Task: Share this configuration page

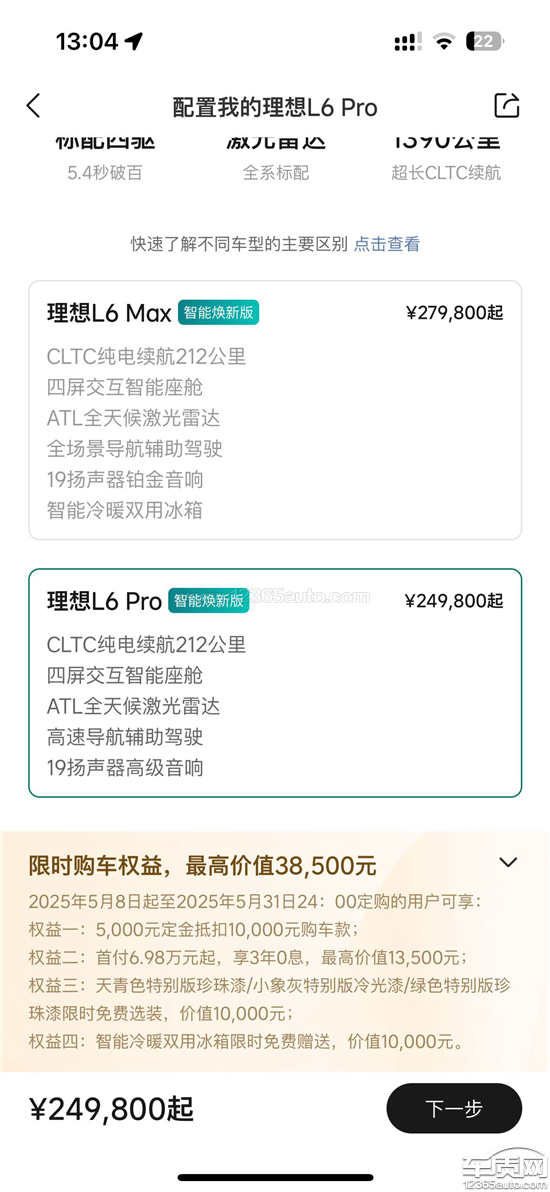Action: 507,106
